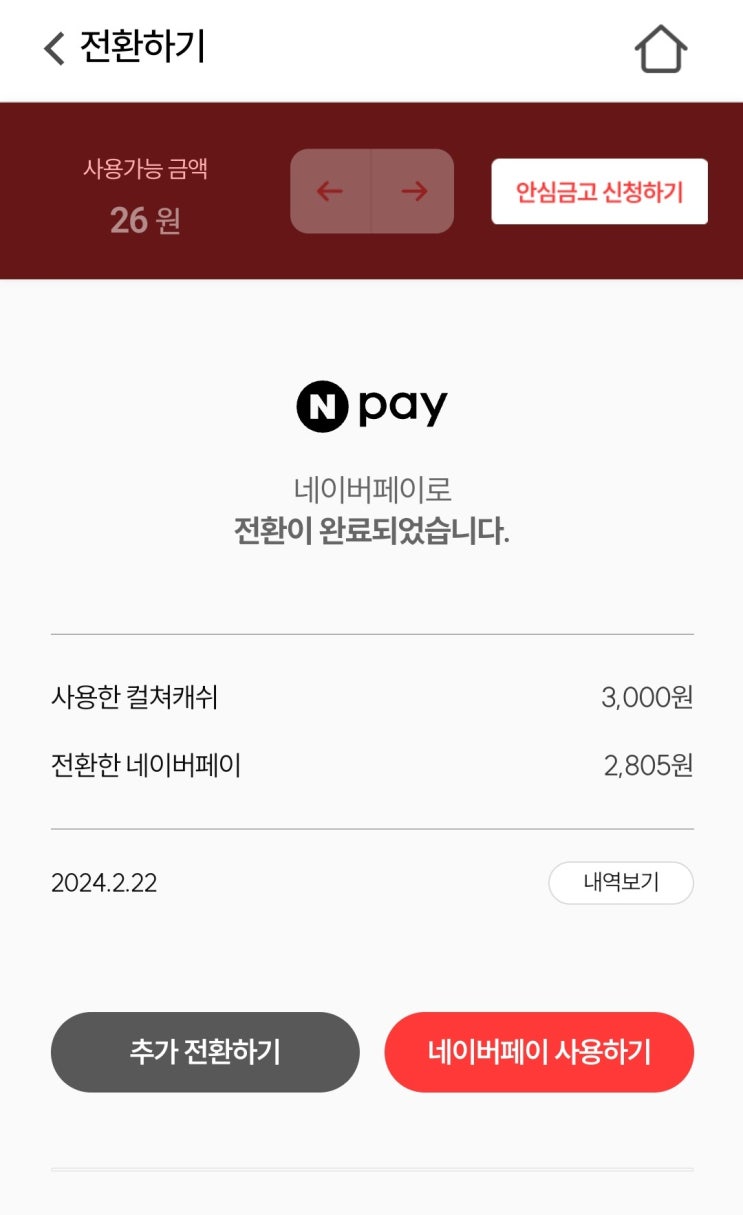Image resolution: width=743 pixels, height=1215 pixels.
Task: Select 추가 전환하기
Action: coord(205,1052)
